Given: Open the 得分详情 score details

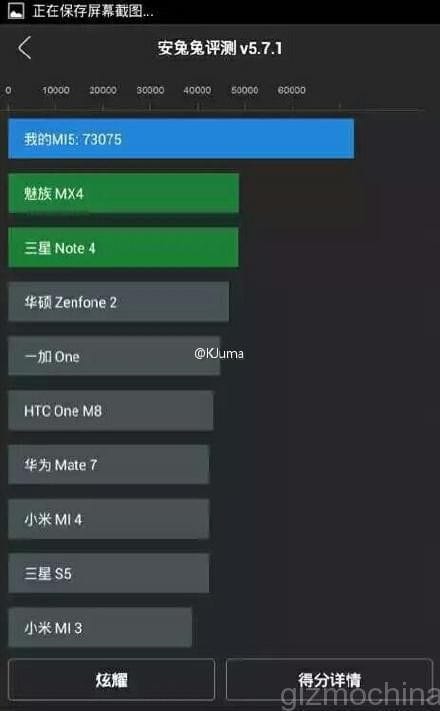Looking at the screenshot, I should coord(329,679).
